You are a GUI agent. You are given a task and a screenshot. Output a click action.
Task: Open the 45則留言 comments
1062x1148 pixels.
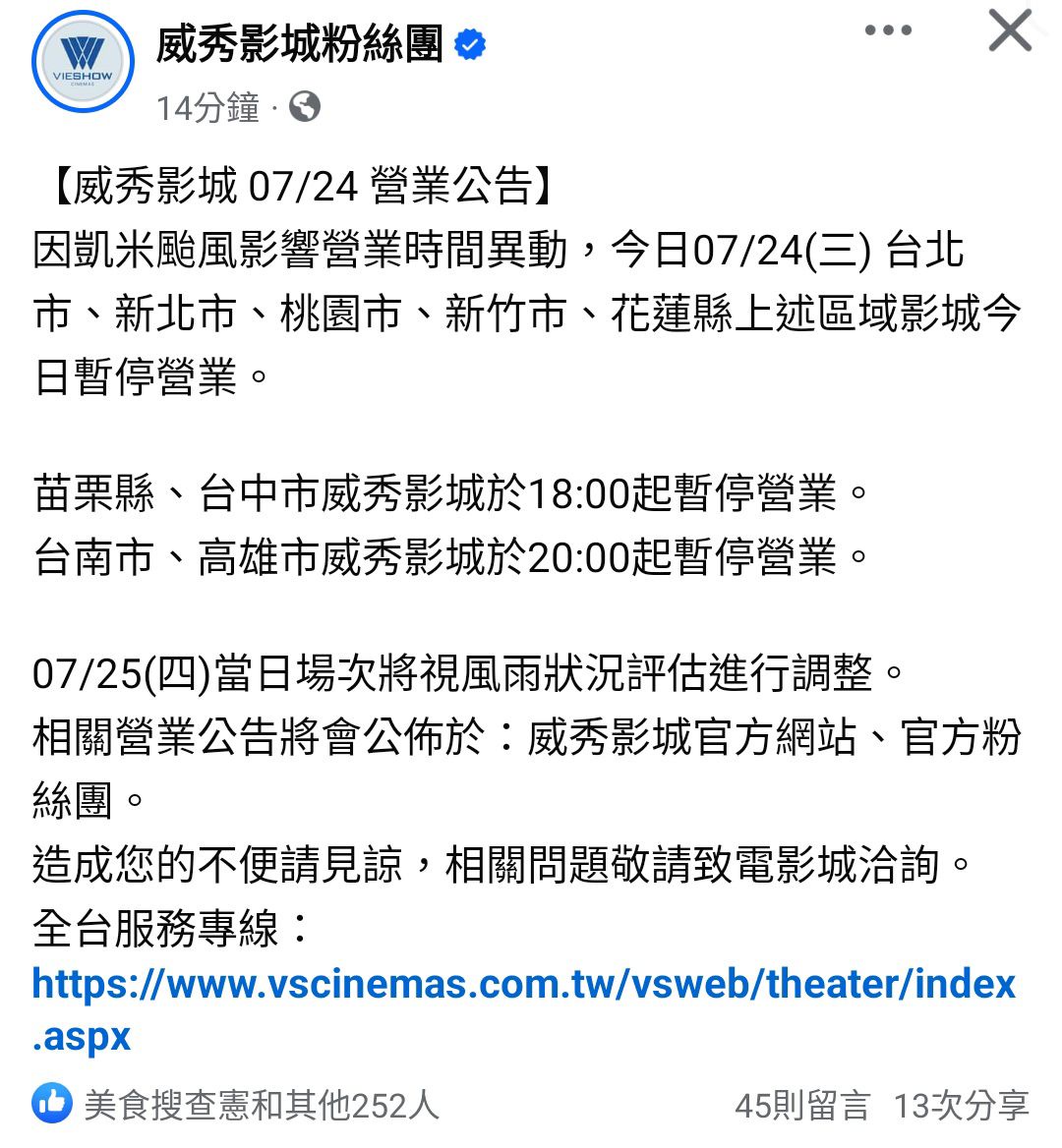coord(801,1106)
